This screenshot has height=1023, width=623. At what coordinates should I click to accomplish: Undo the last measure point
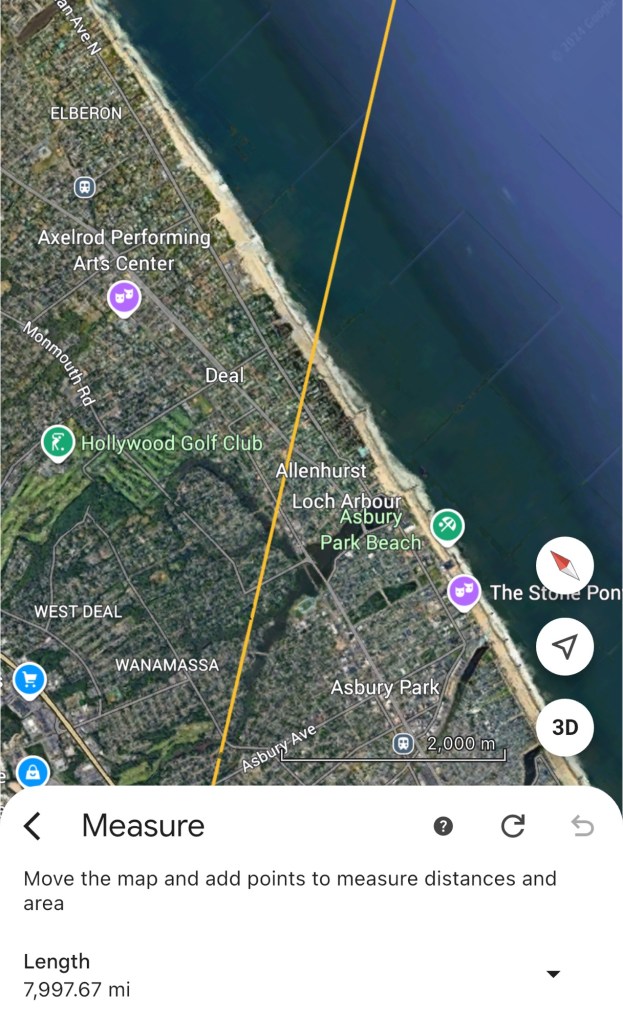click(582, 826)
